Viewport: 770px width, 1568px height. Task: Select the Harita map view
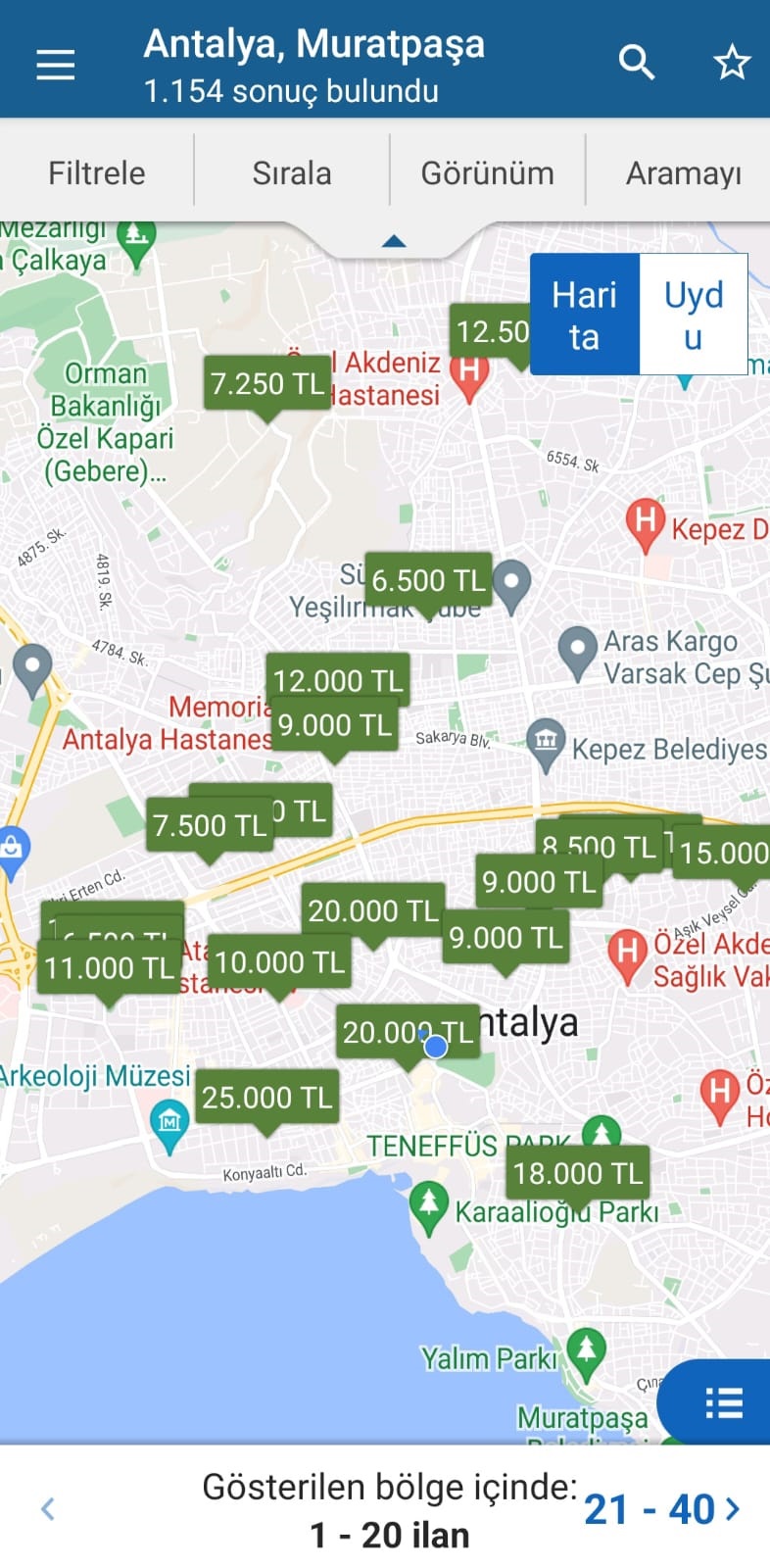pyautogui.click(x=584, y=315)
